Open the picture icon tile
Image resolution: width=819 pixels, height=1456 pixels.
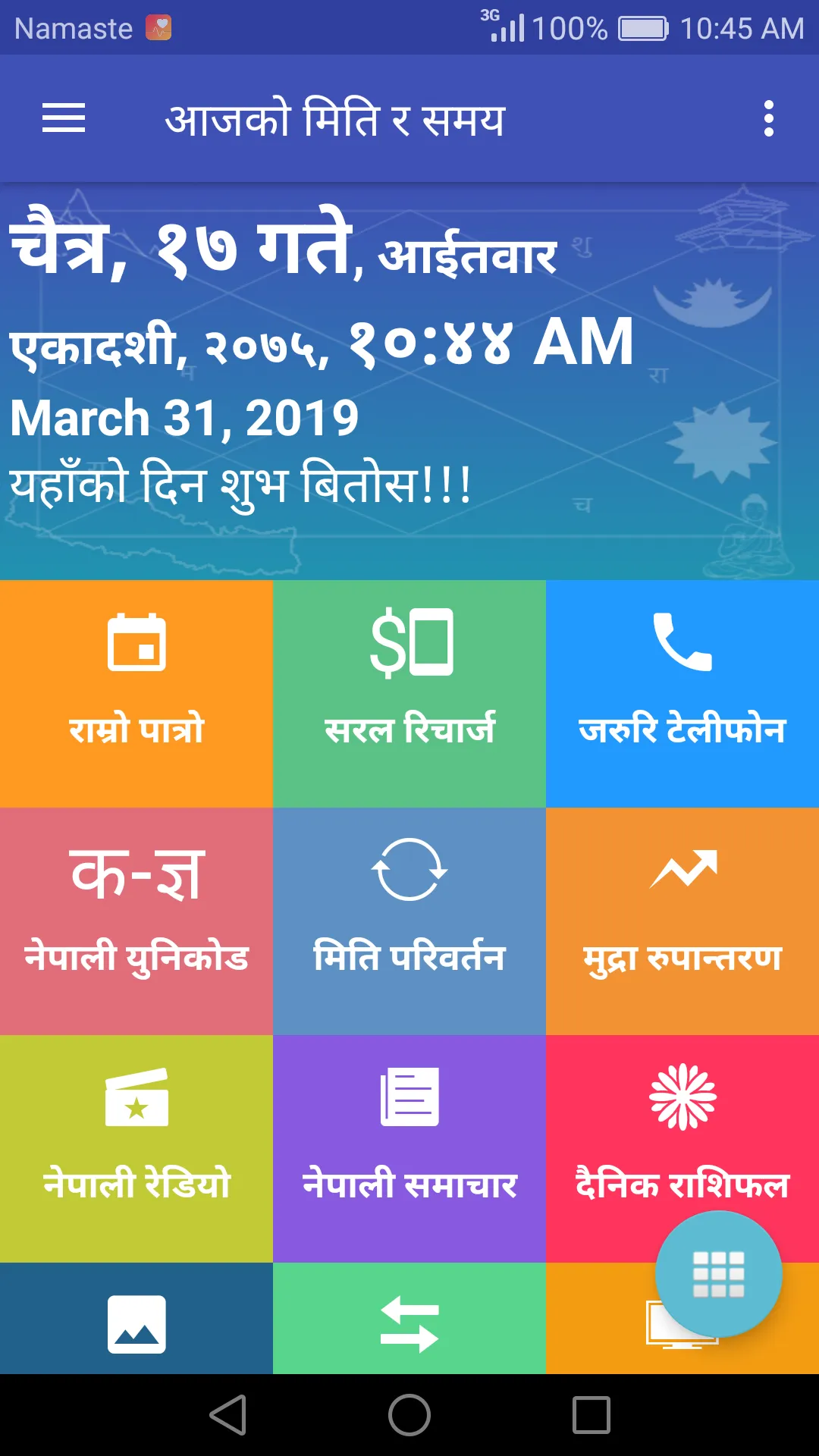pos(136,1323)
